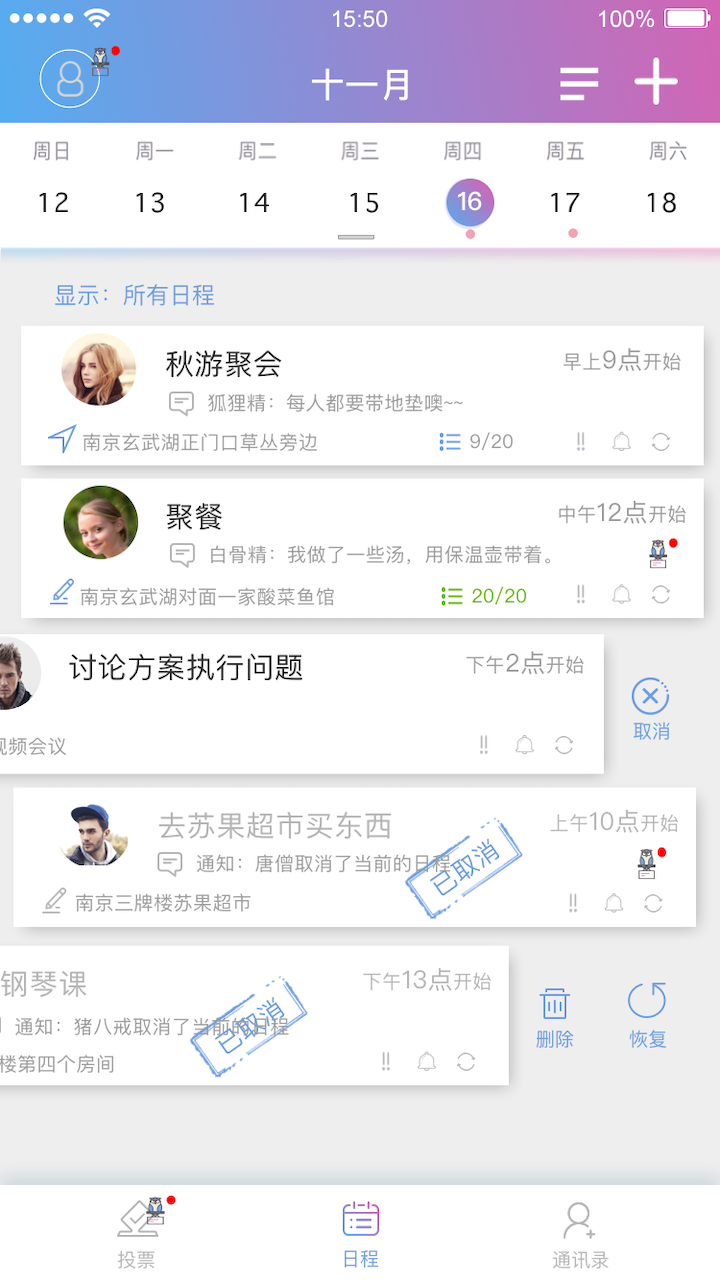The height and width of the screenshot is (1280, 720).
Task: Select date 18 on the calendar
Action: pos(661,203)
